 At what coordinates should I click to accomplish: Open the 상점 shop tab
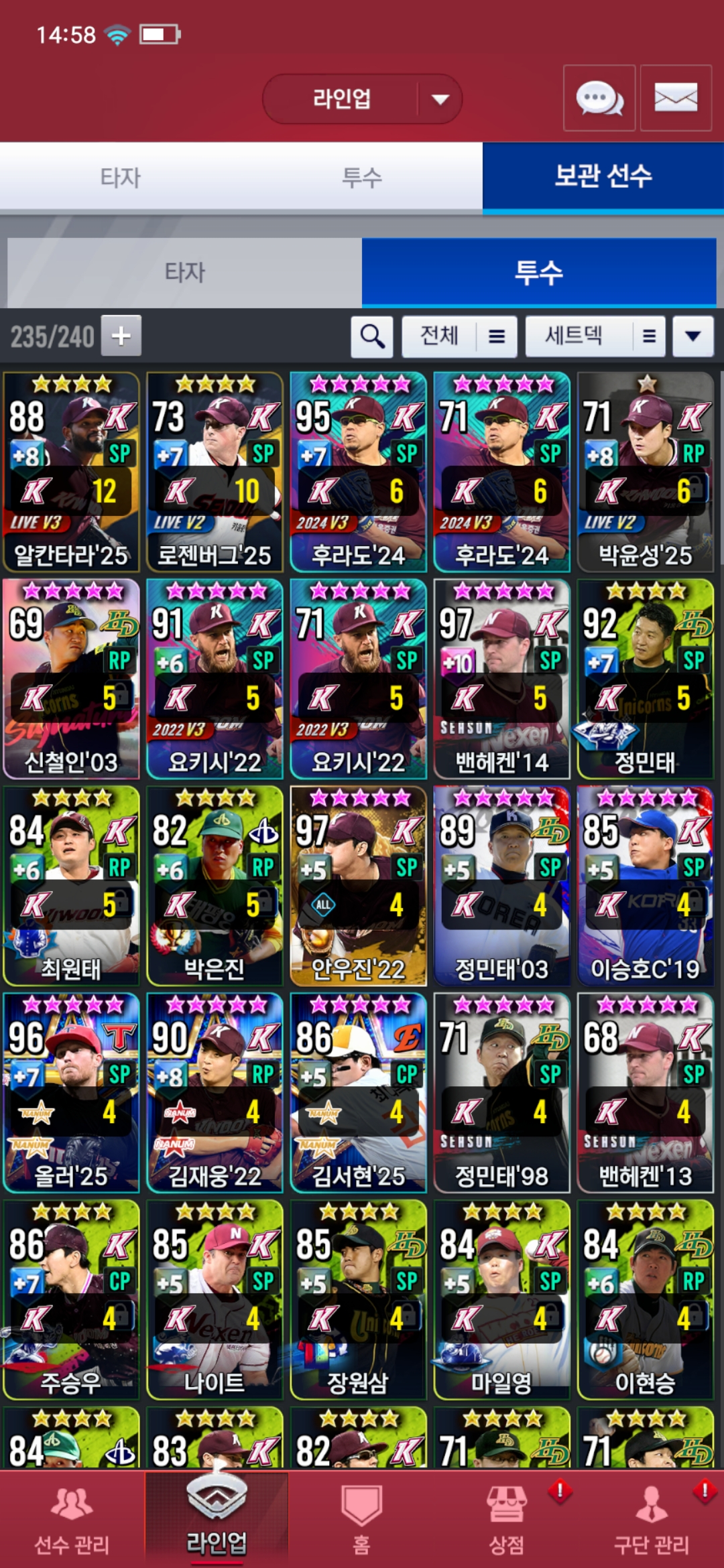tap(506, 1519)
